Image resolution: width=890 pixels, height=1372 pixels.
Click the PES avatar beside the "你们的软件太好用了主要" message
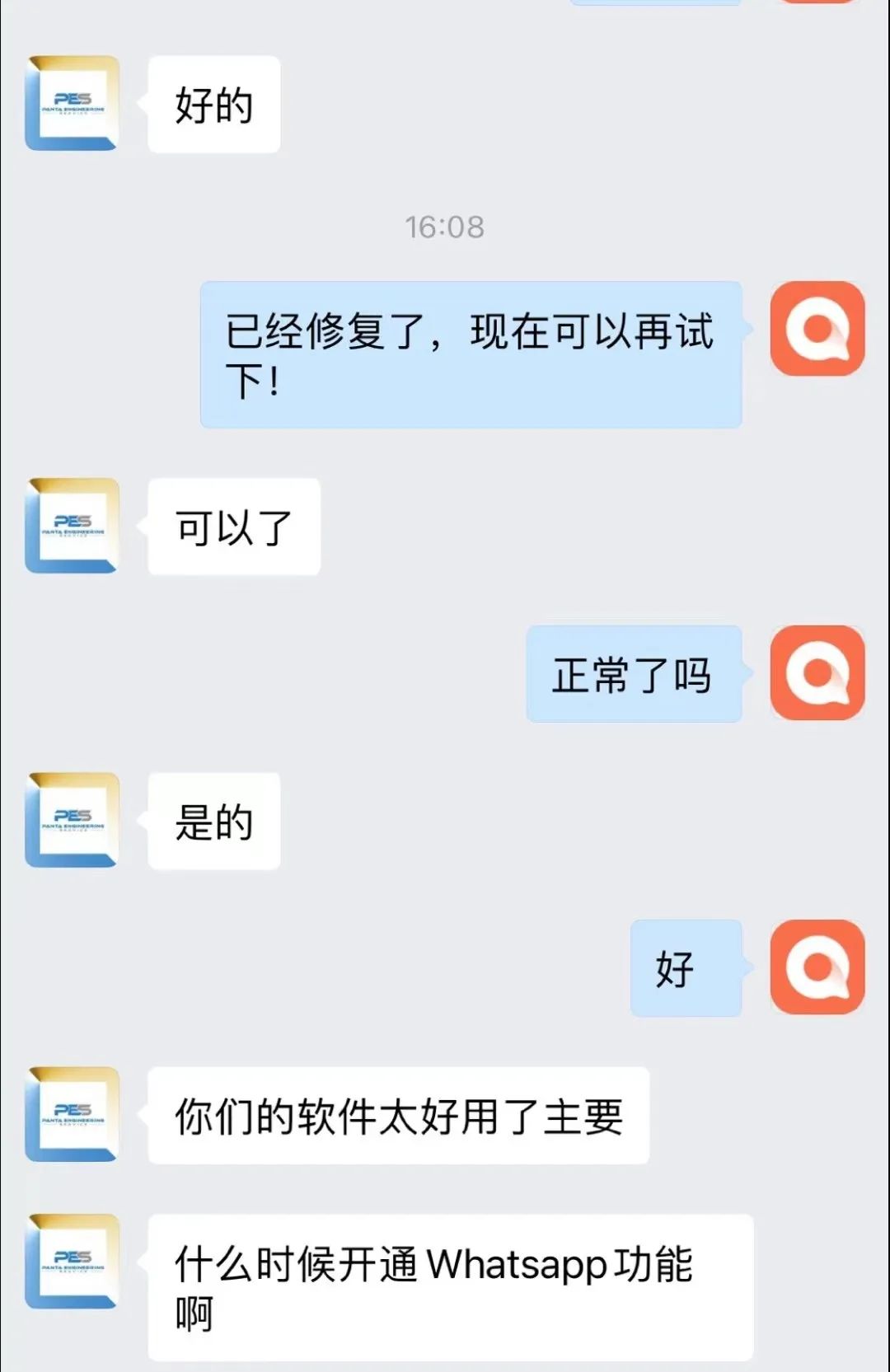pos(73,1112)
